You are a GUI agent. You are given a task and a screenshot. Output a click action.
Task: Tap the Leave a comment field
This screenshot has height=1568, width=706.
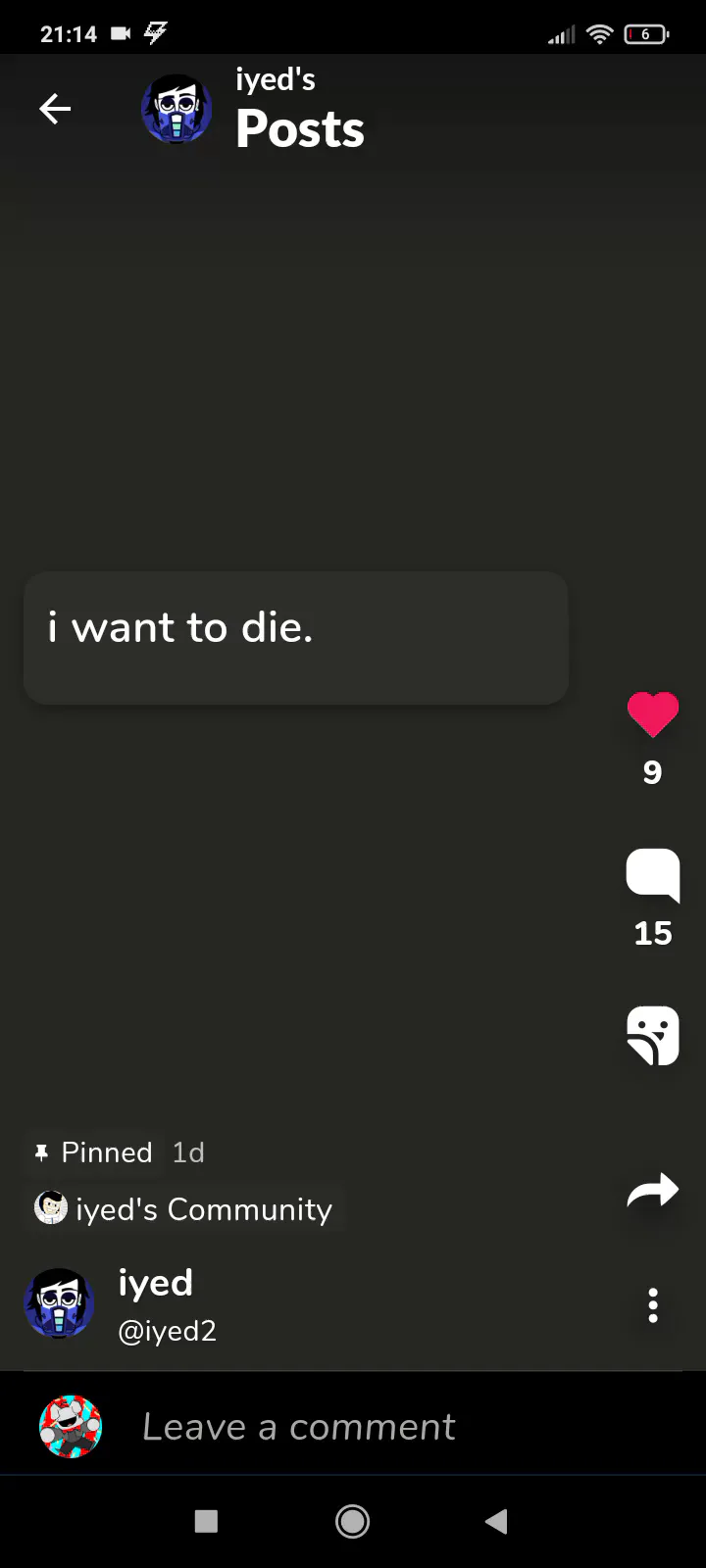point(299,1427)
